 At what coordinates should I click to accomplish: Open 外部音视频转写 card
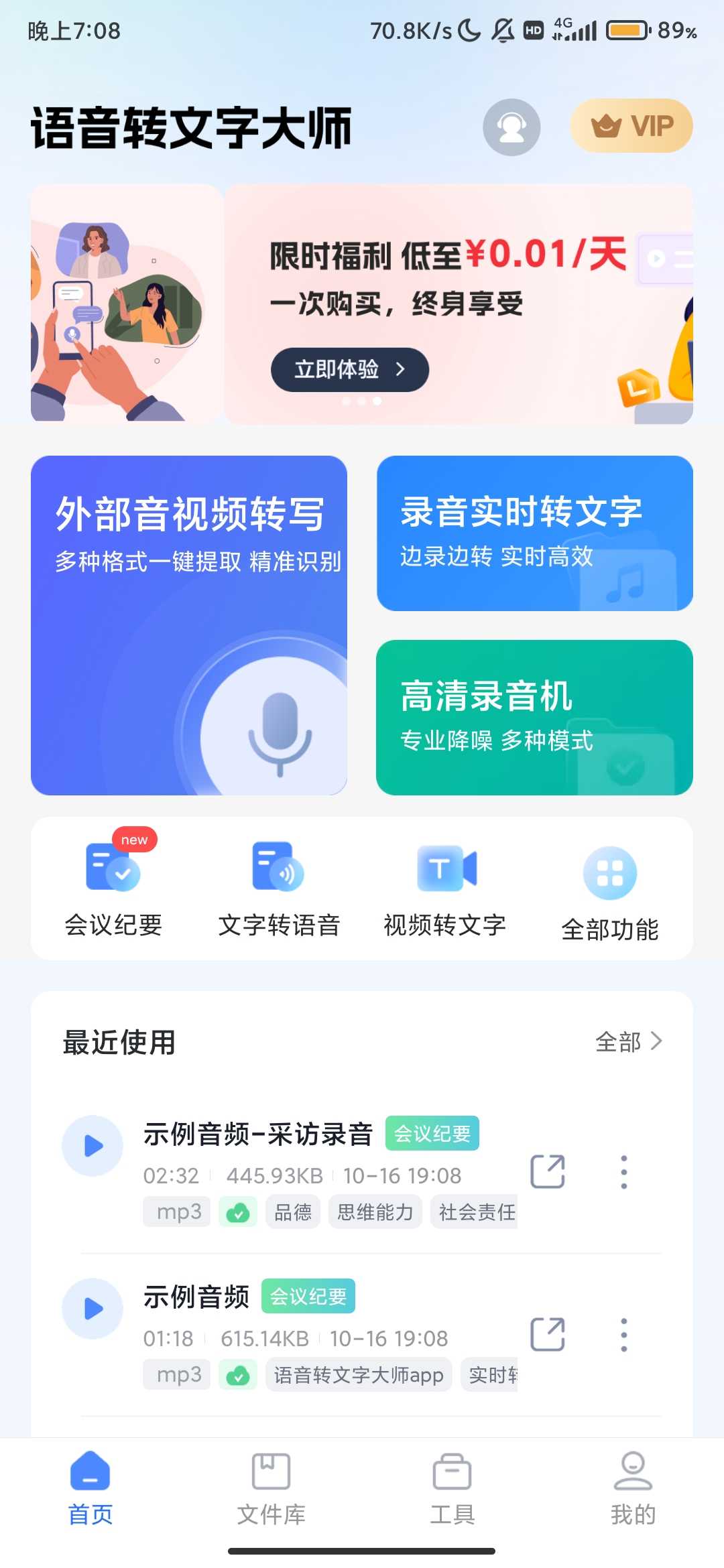coord(189,625)
